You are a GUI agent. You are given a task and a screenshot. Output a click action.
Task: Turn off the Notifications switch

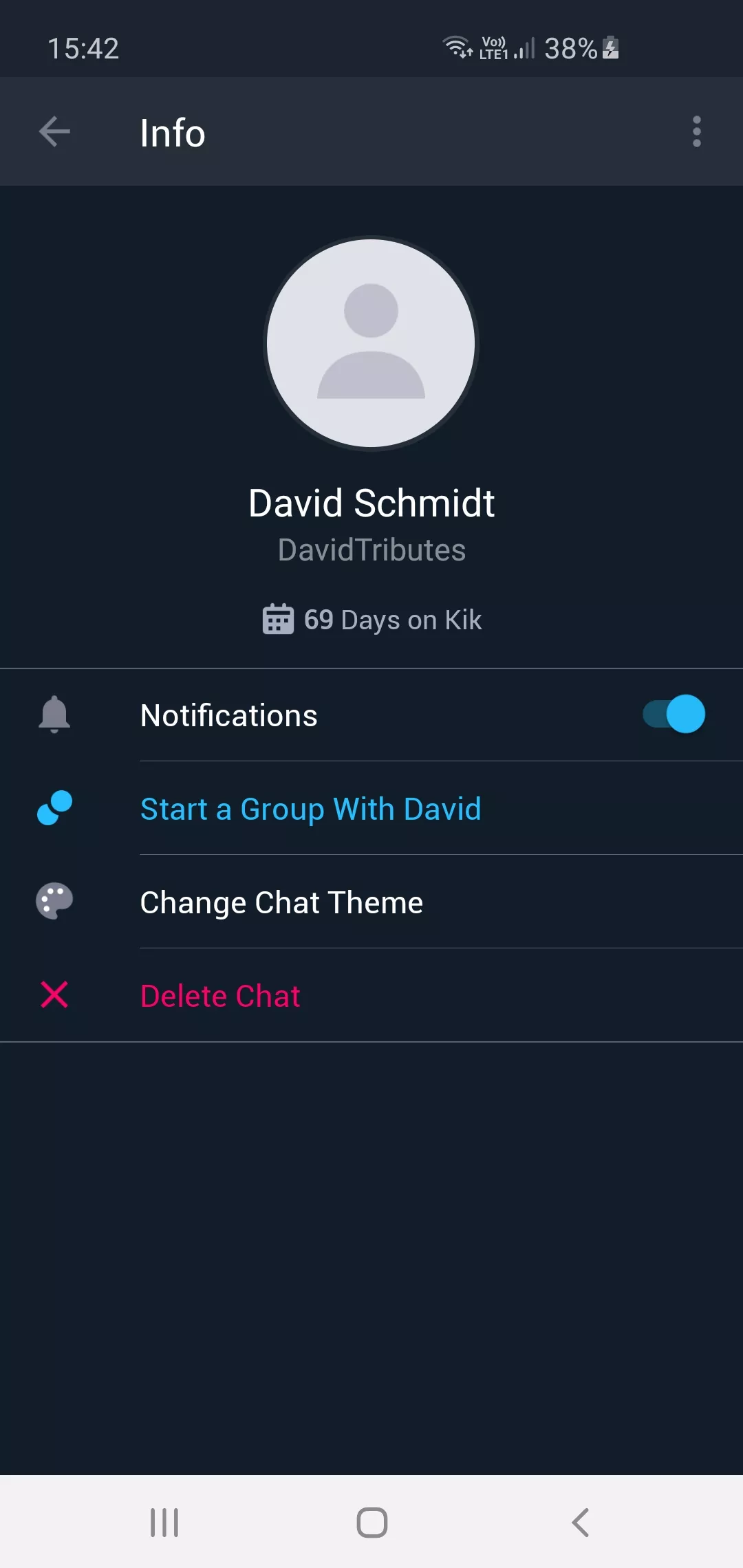click(674, 714)
